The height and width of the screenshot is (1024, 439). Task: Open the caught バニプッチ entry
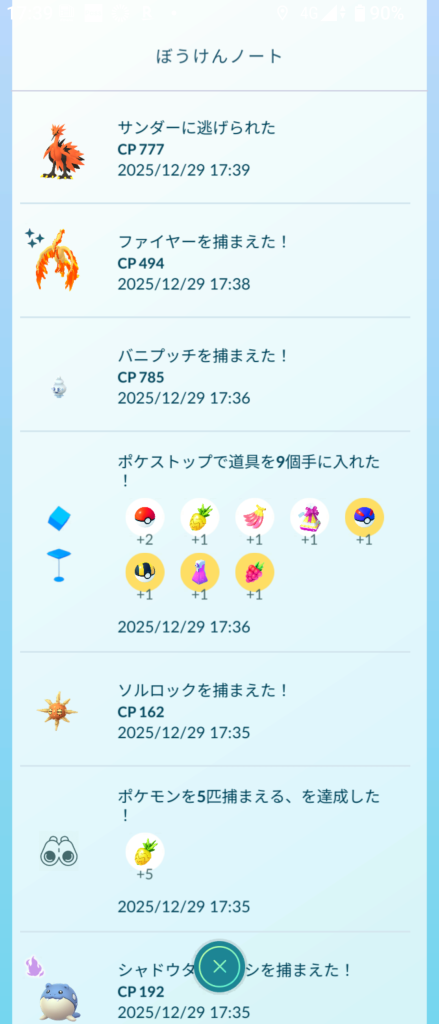pyautogui.click(x=215, y=375)
